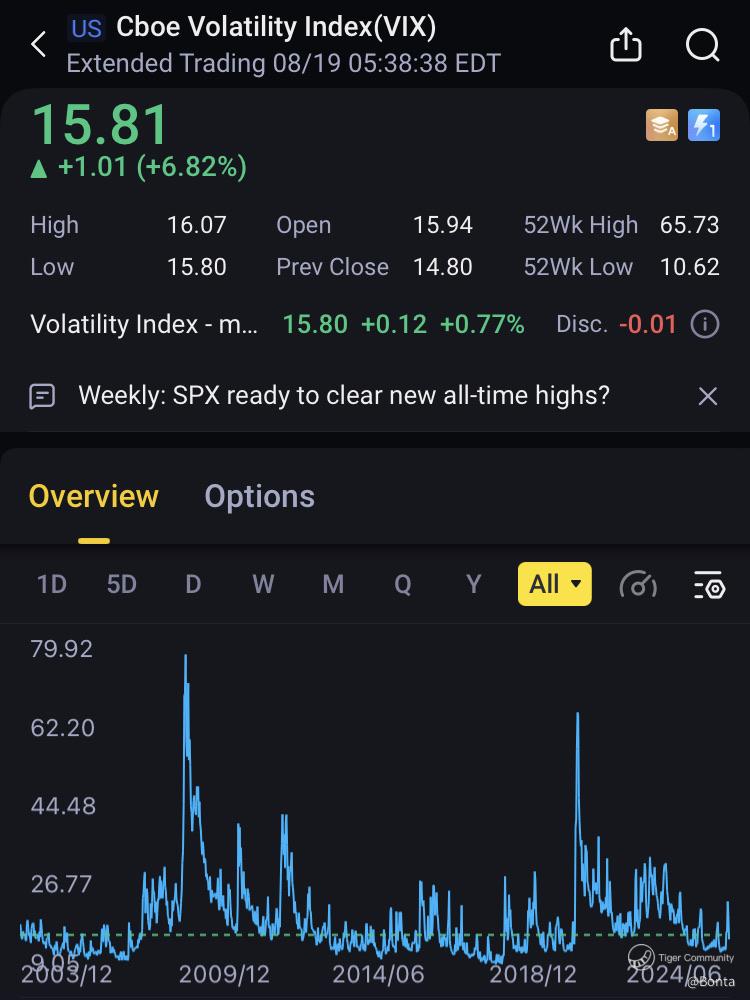The width and height of the screenshot is (750, 1000).
Task: Open chart settings icon
Action: click(708, 585)
